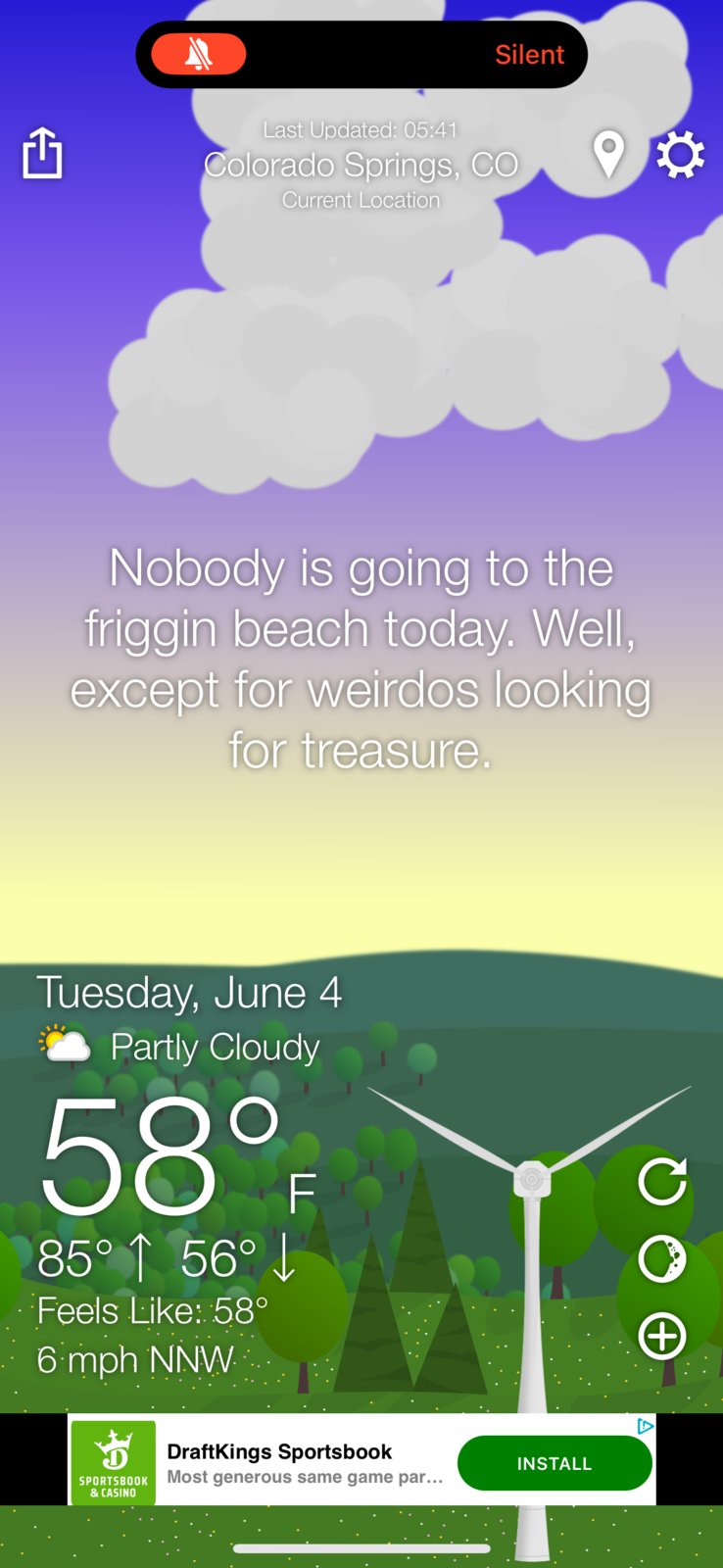Refresh the weather data
723x1568 pixels.
662,1181
